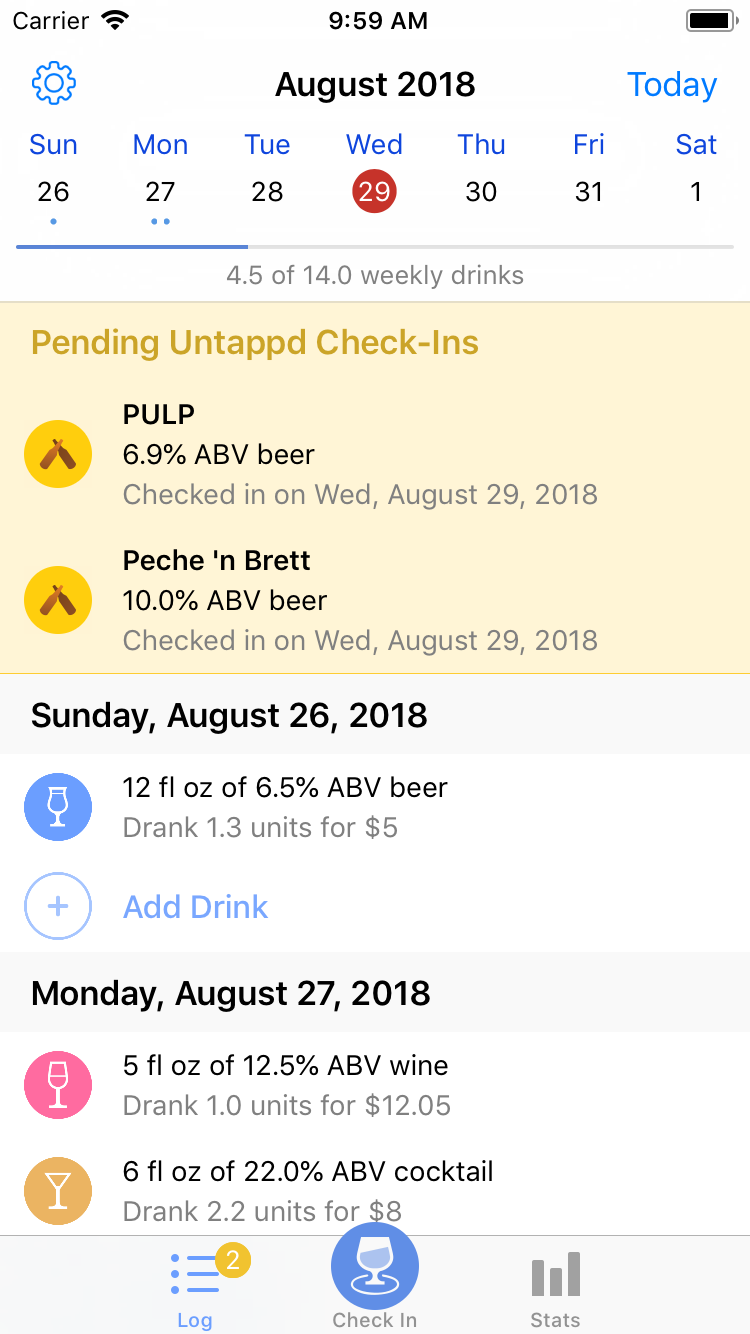This screenshot has width=750, height=1334.
Task: Select Thursday 30 in the week strip
Action: point(481,174)
